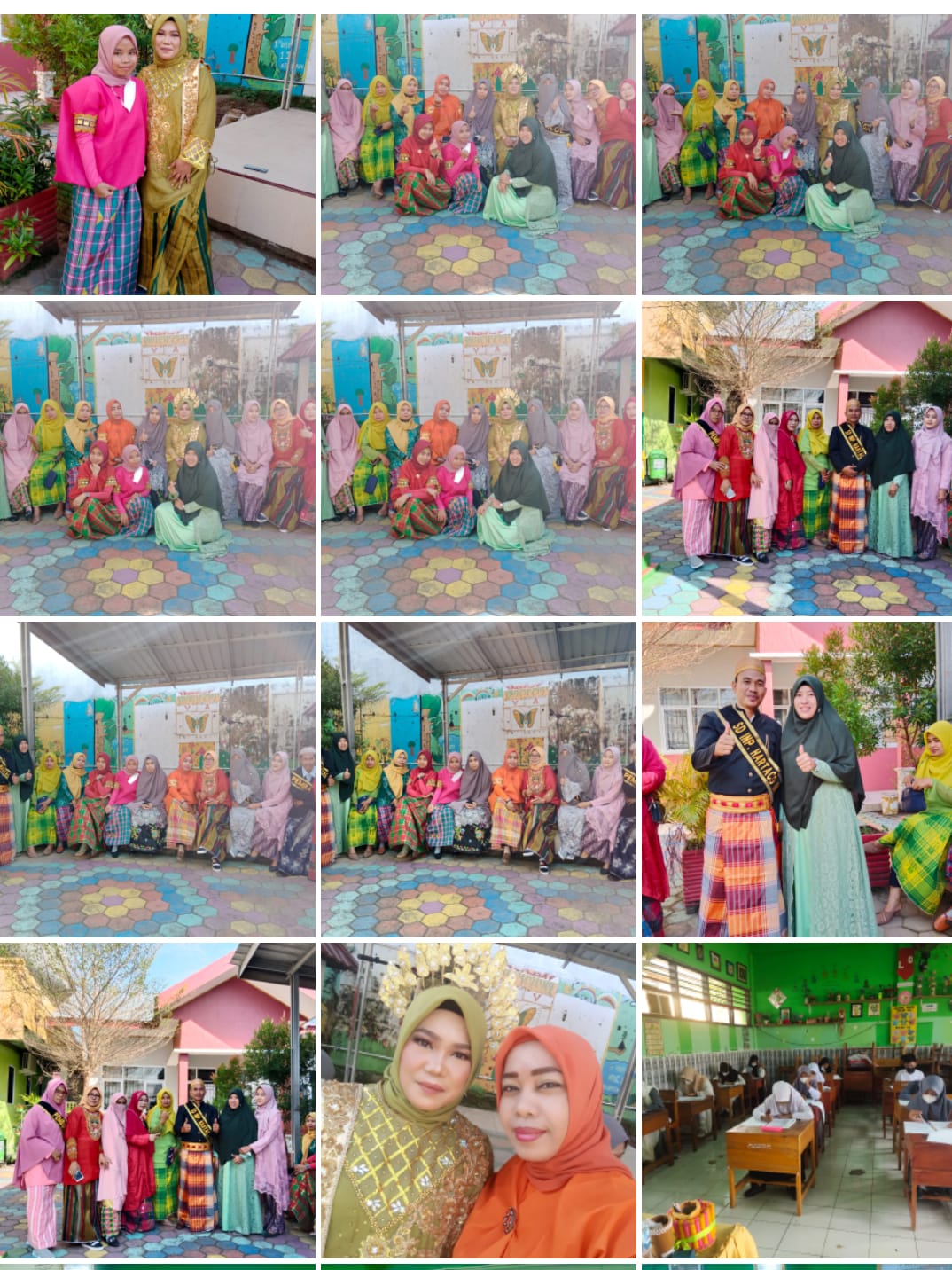Open the classroom photo with students at desks
952x1270 pixels.
pyautogui.click(x=796, y=1100)
